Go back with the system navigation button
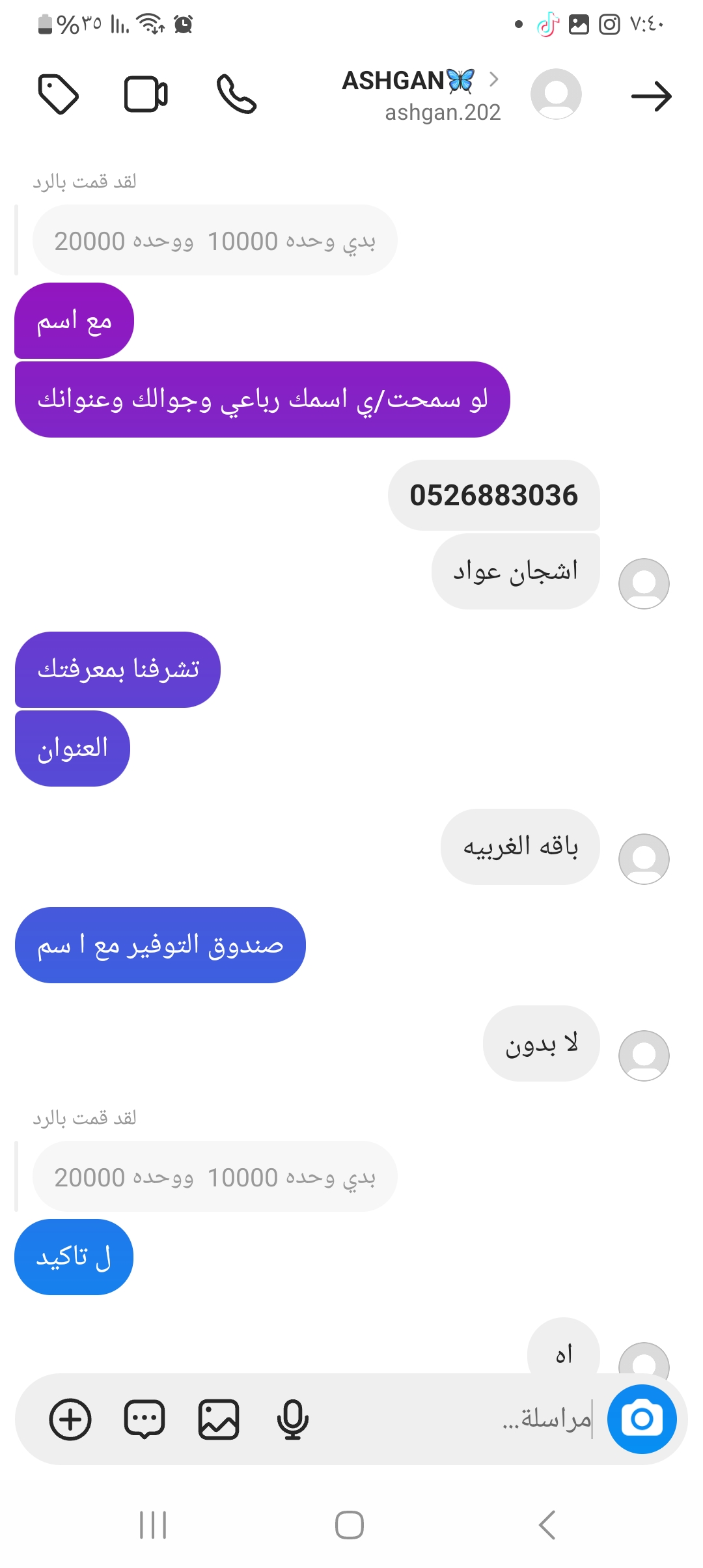Screen dimensions: 703x1568 click(x=547, y=1525)
